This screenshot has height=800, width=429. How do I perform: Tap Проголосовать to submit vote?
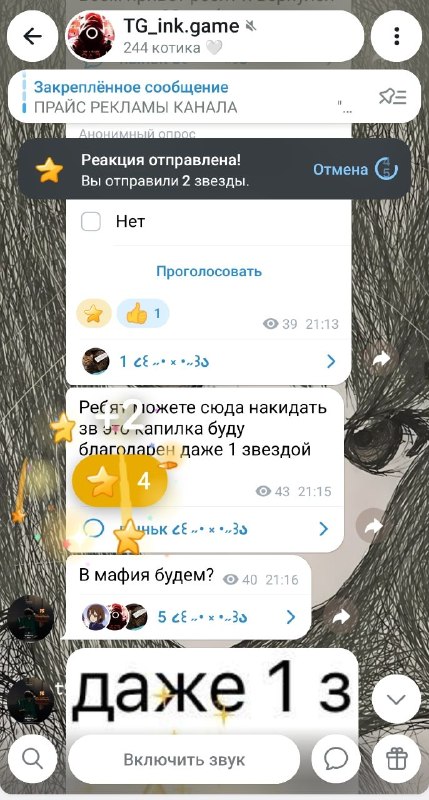[209, 271]
